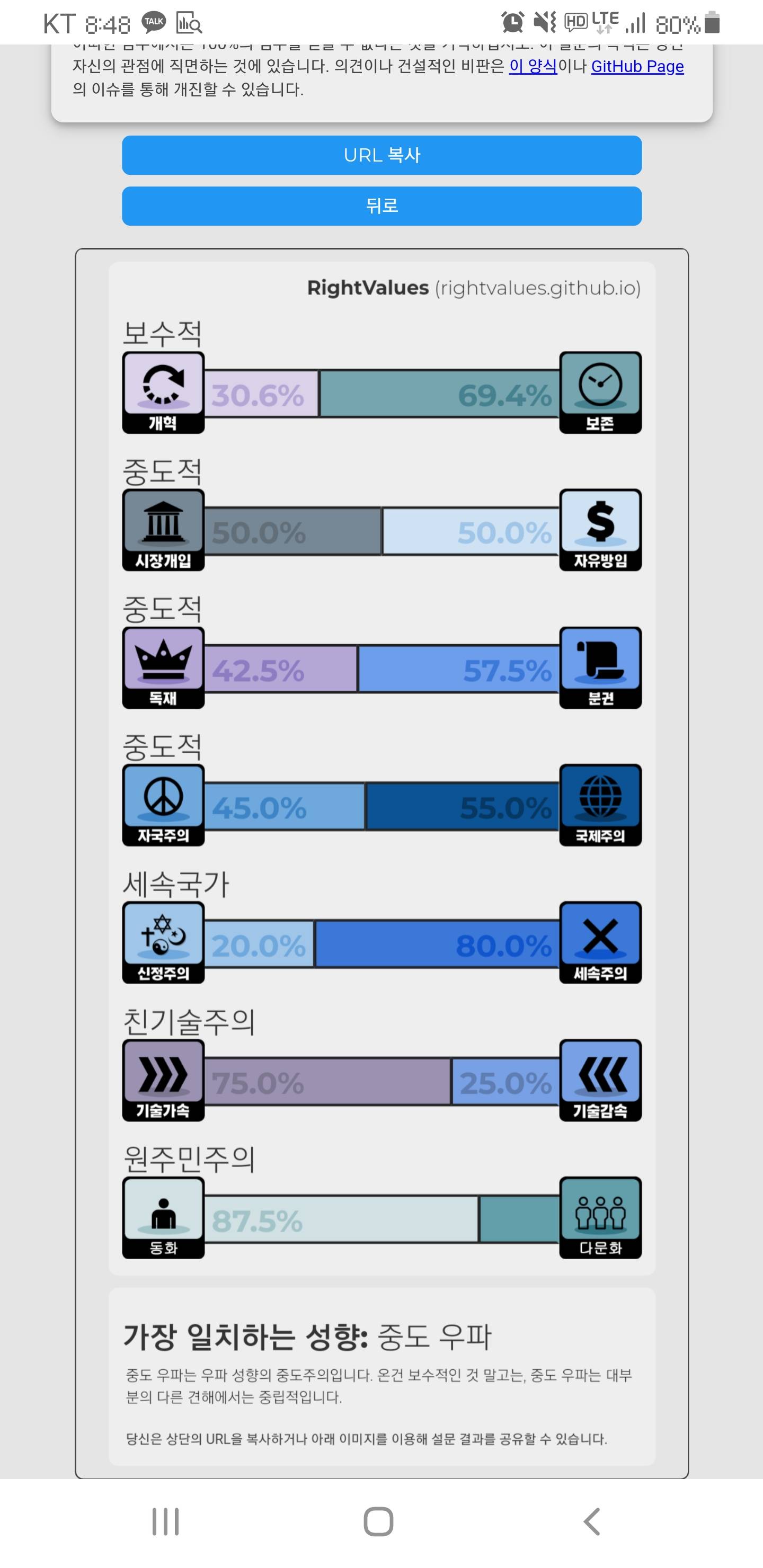Open the GitHub Page link

click(x=637, y=66)
